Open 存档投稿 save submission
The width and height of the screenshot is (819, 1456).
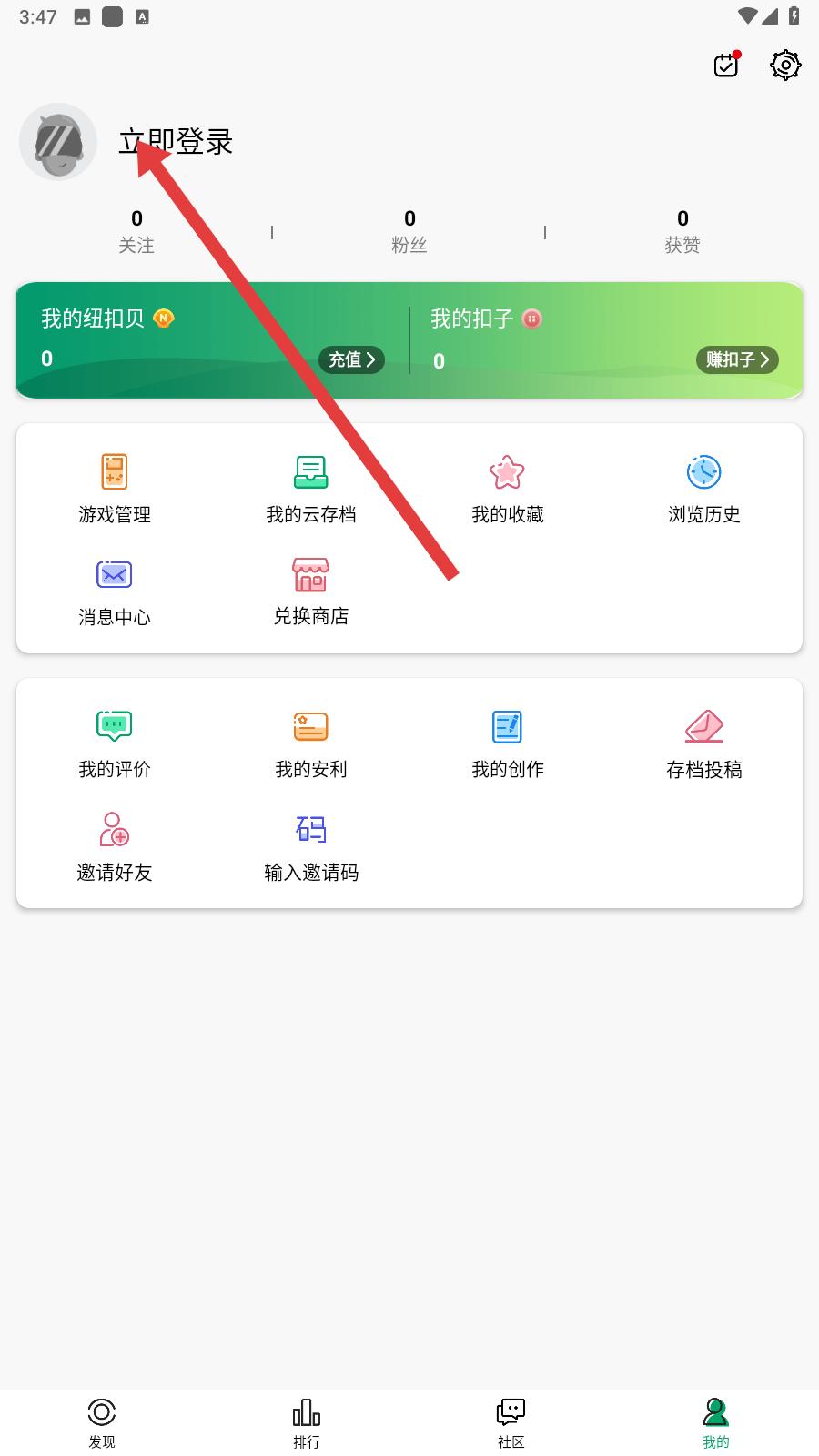coord(703,743)
